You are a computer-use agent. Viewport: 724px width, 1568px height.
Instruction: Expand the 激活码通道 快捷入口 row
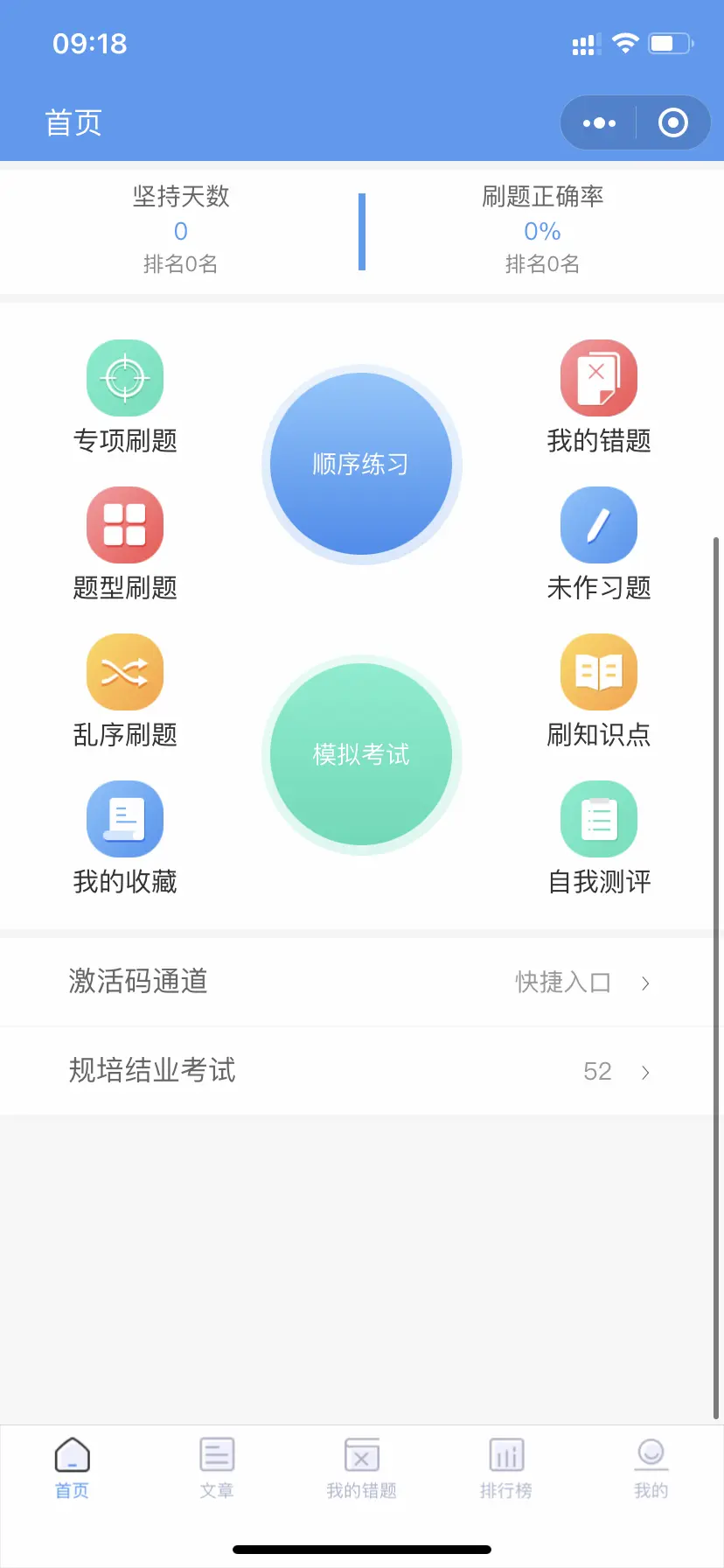click(362, 982)
